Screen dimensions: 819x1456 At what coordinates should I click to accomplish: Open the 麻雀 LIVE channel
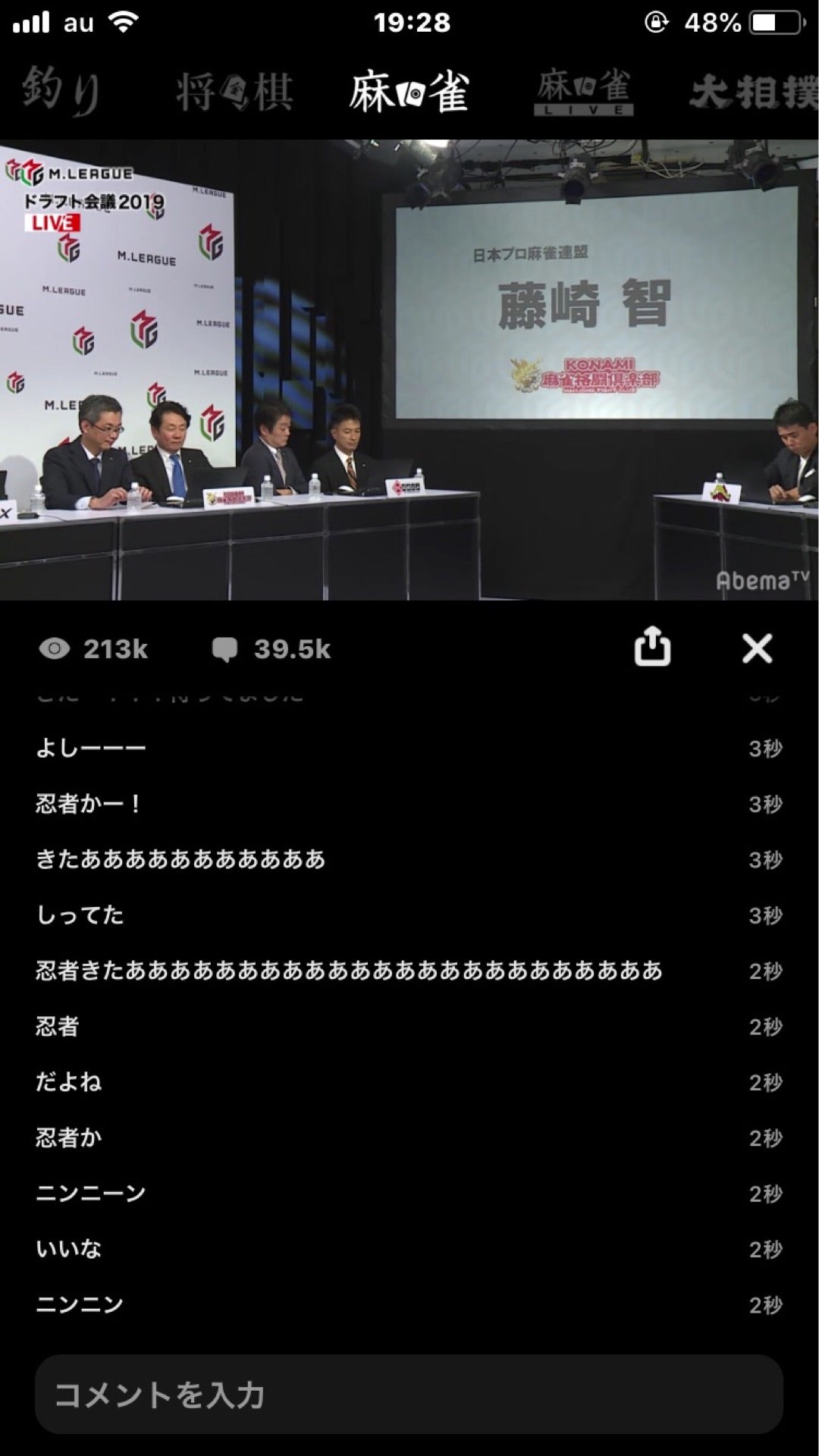point(583,93)
